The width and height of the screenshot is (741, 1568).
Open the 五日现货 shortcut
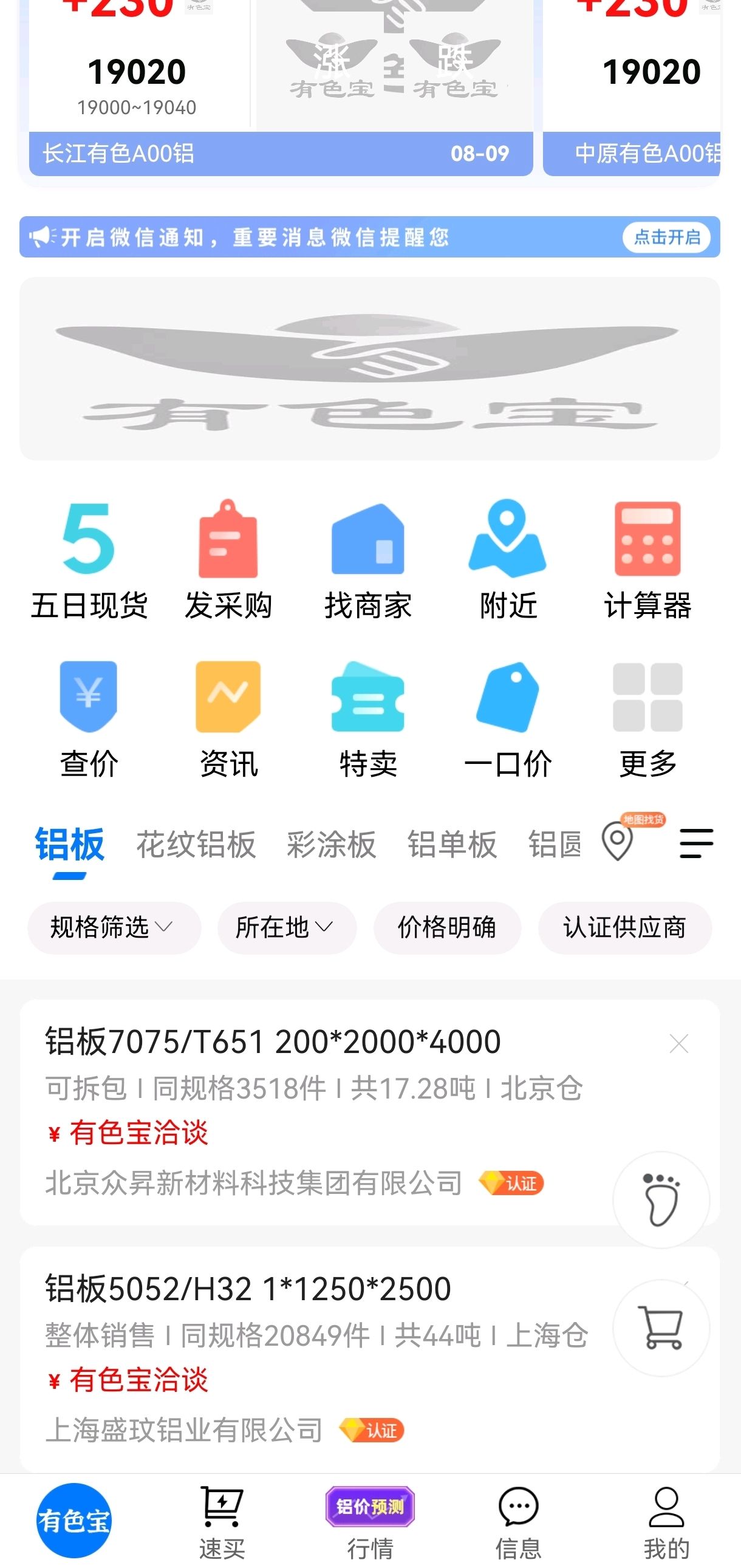(x=89, y=560)
